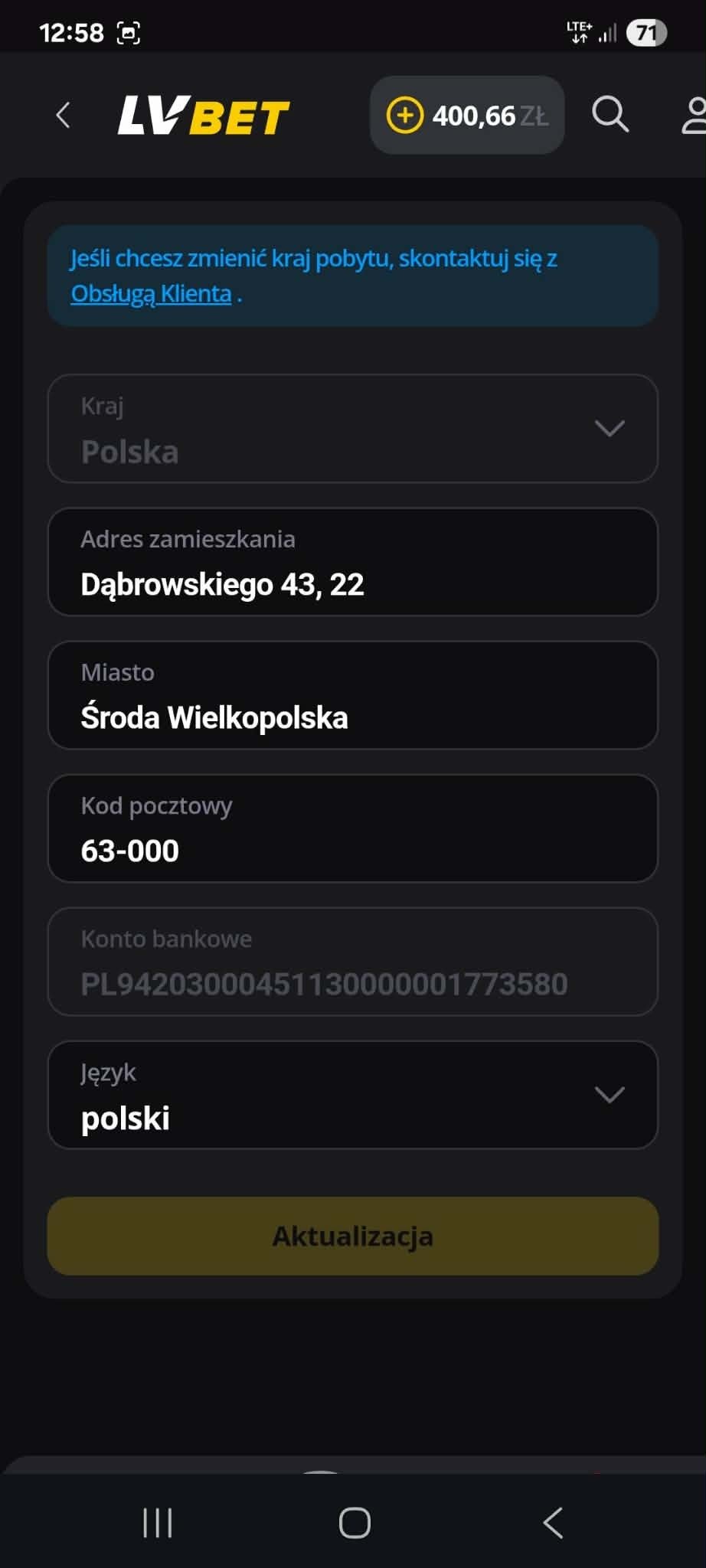Open the search magnifier icon

click(x=610, y=116)
